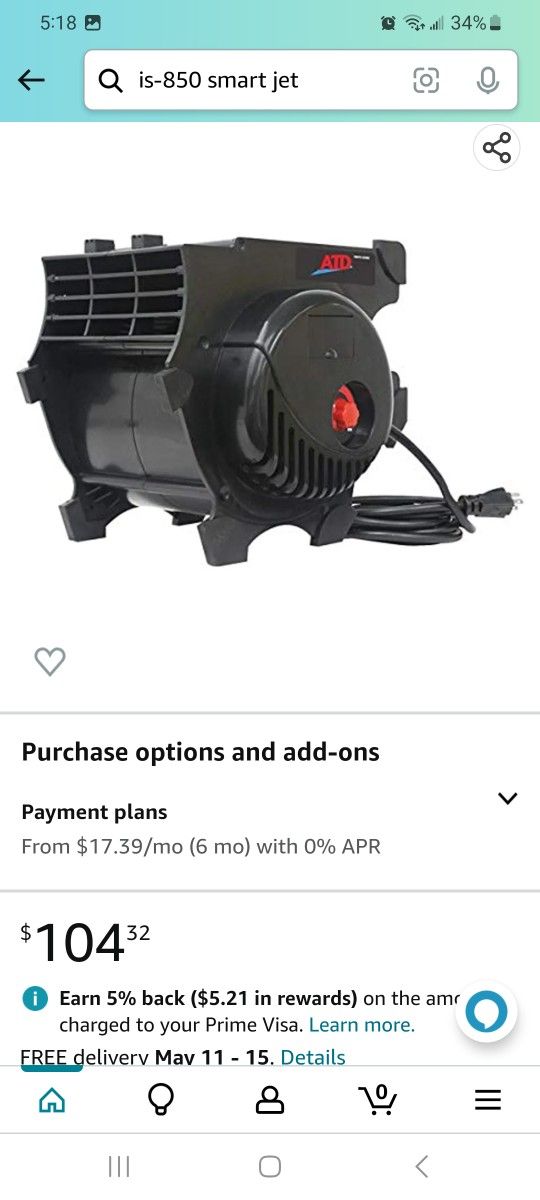The image size is (540, 1200).
Task: Open camera lens search
Action: pos(426,81)
